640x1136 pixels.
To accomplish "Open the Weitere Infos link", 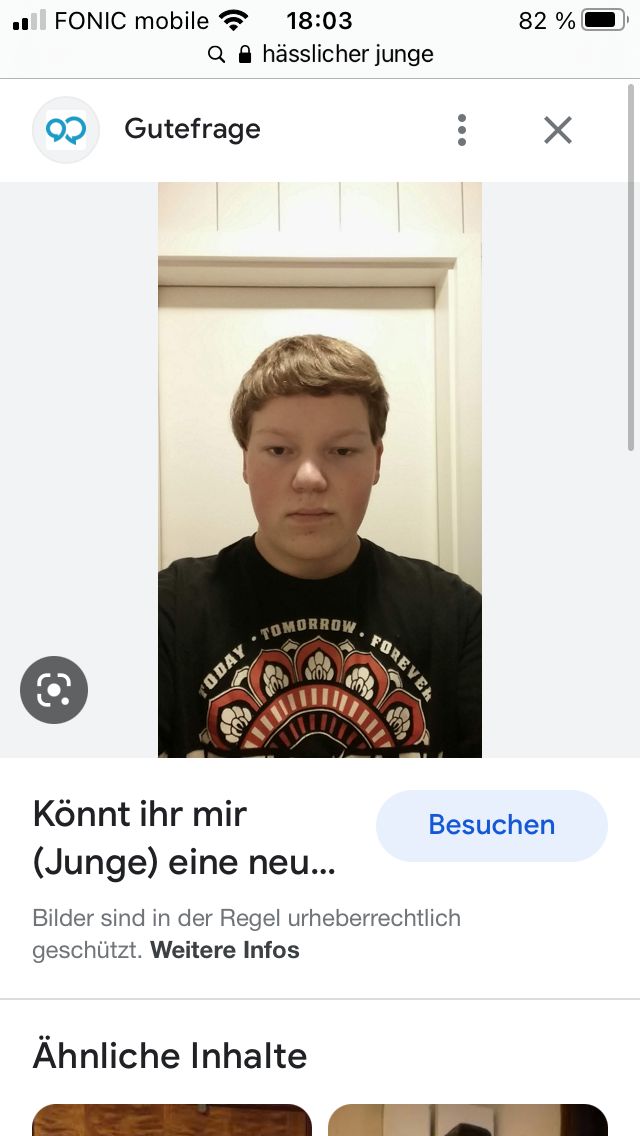I will click(225, 949).
